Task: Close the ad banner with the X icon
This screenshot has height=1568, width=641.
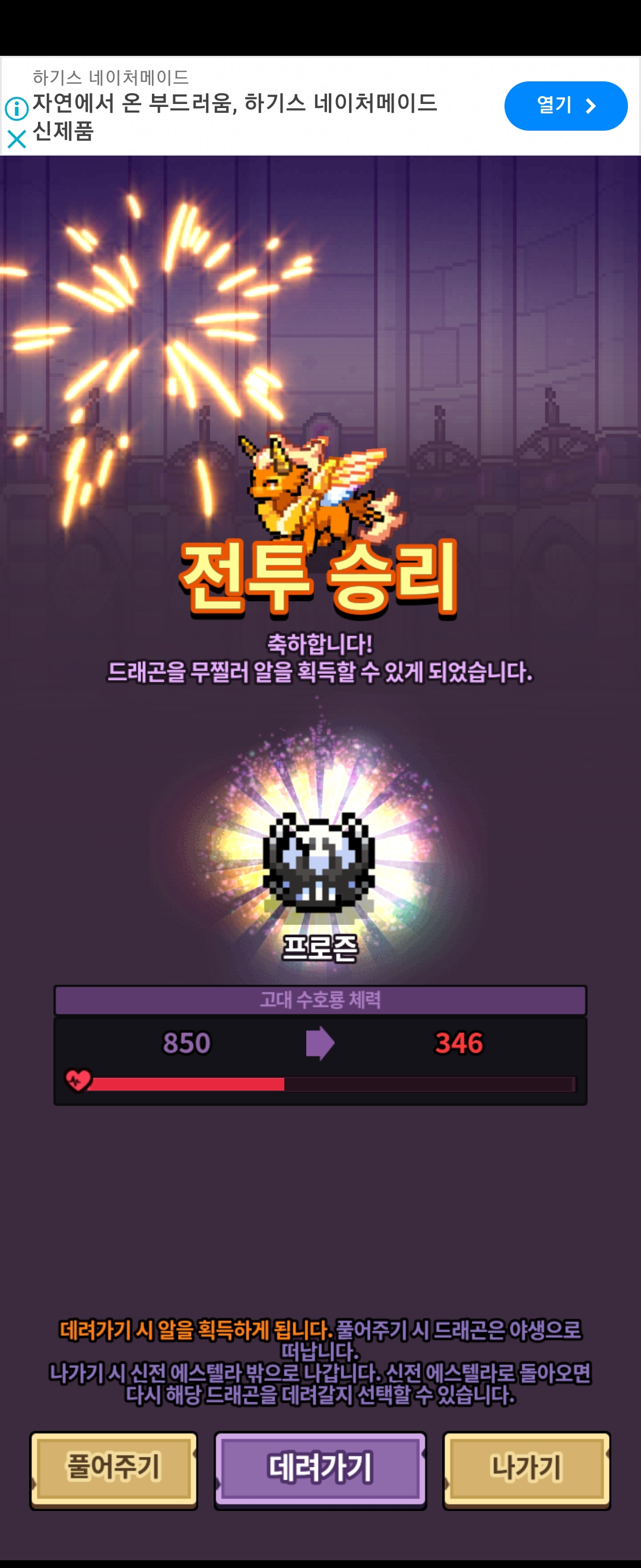Action: tap(17, 140)
